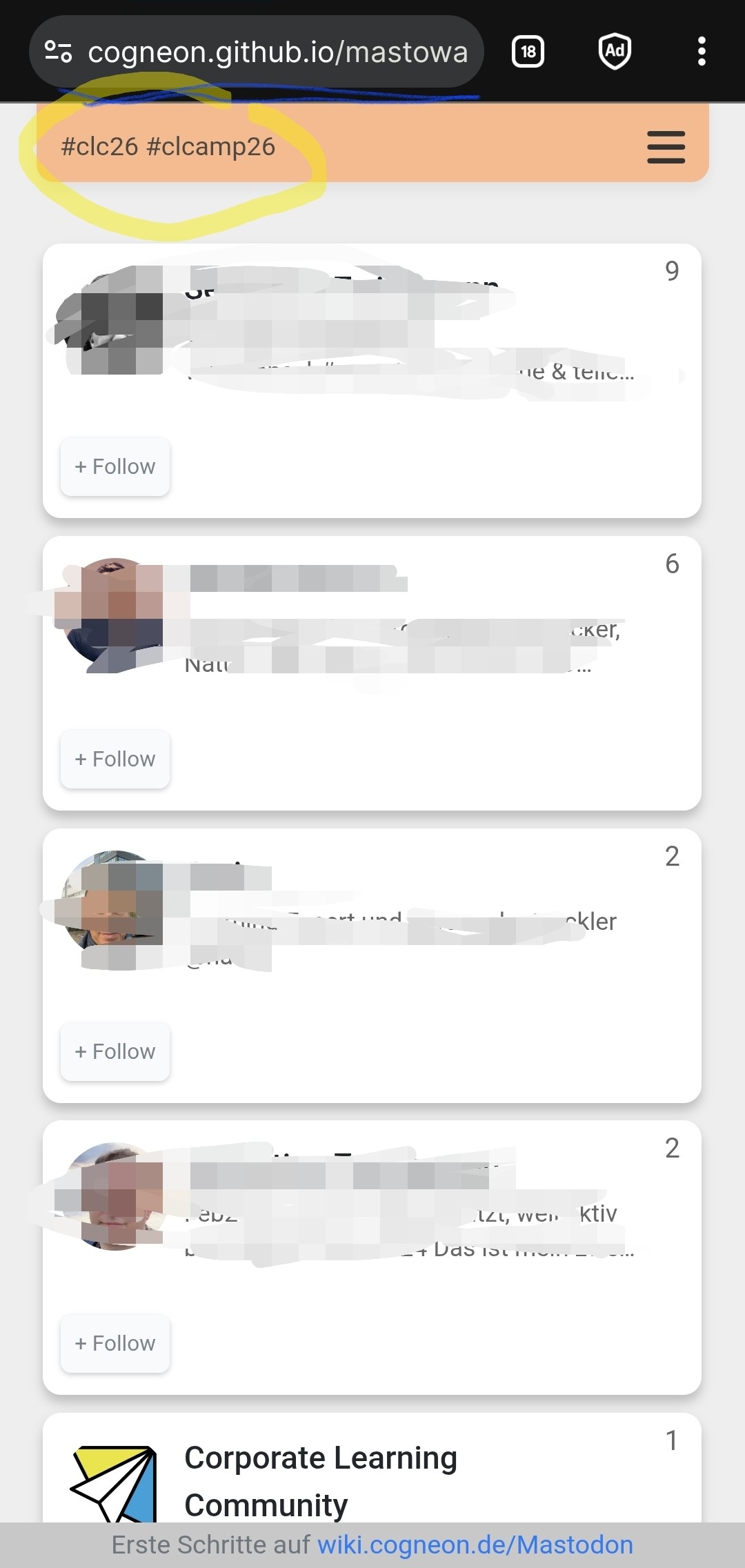Open the ad blocker shield icon
Screen dimensions: 745x1568
pyautogui.click(x=614, y=52)
